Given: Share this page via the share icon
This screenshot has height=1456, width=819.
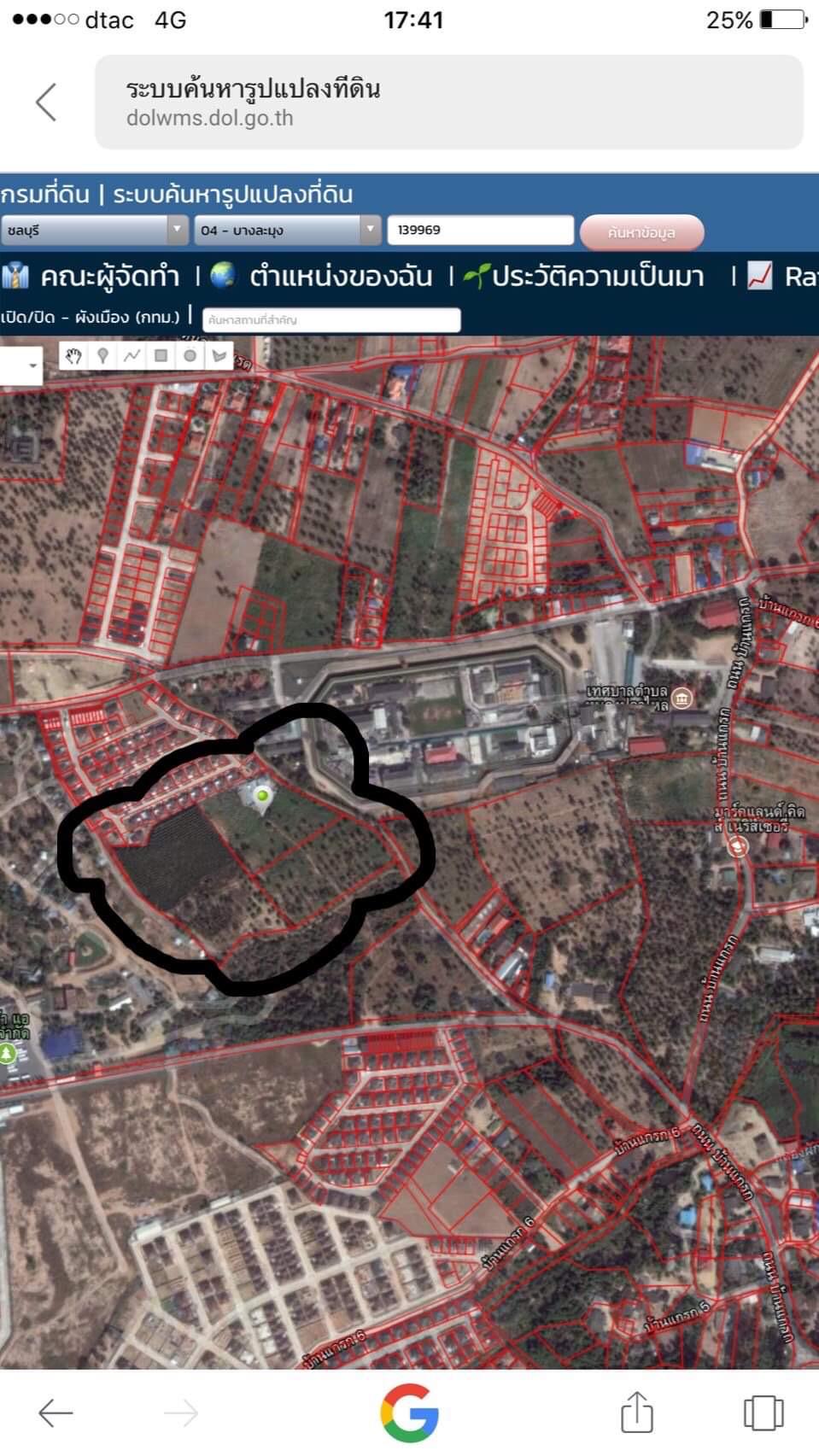Looking at the screenshot, I should 636,1412.
